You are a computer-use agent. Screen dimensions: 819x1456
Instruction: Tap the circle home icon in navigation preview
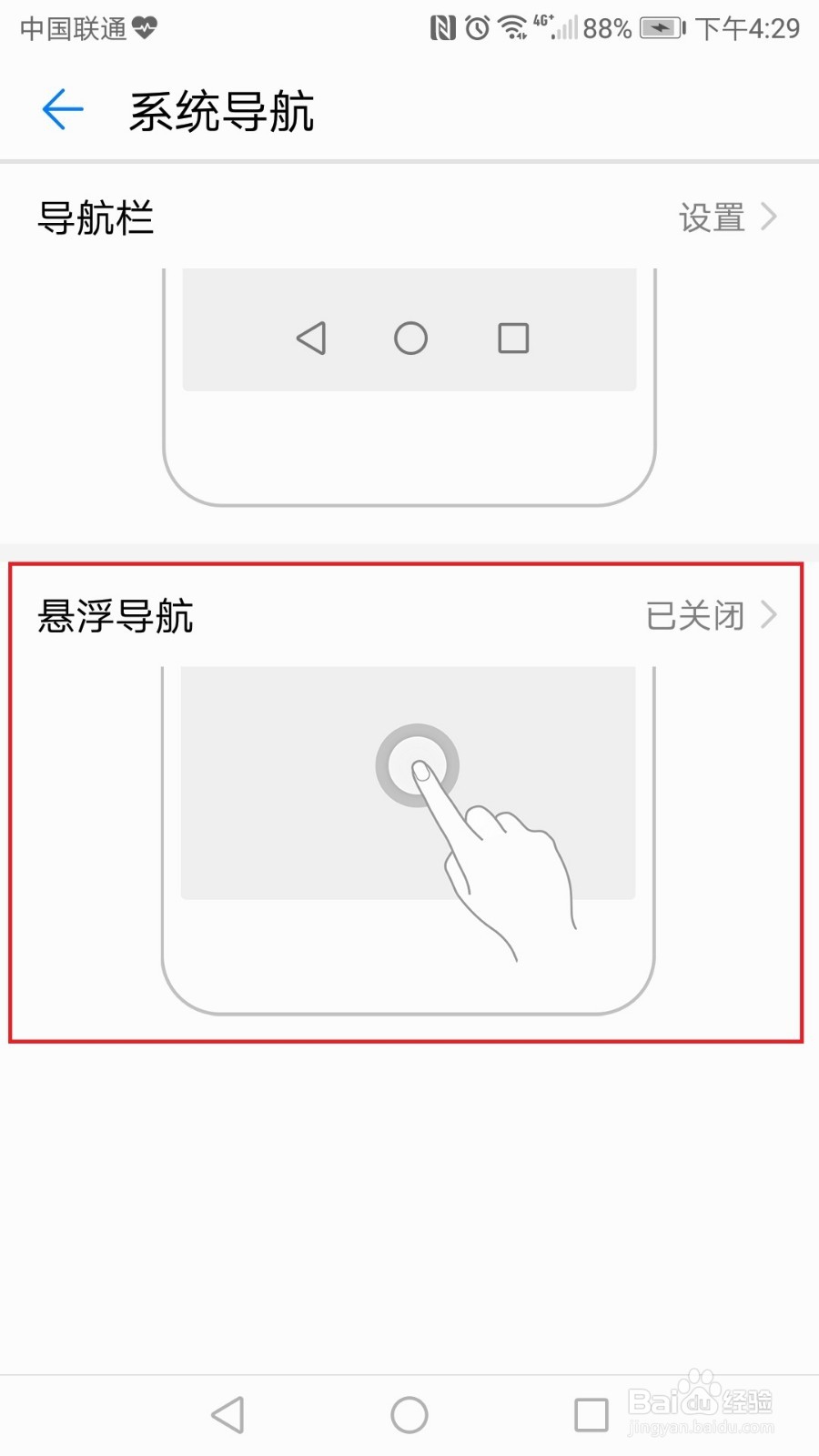[409, 338]
